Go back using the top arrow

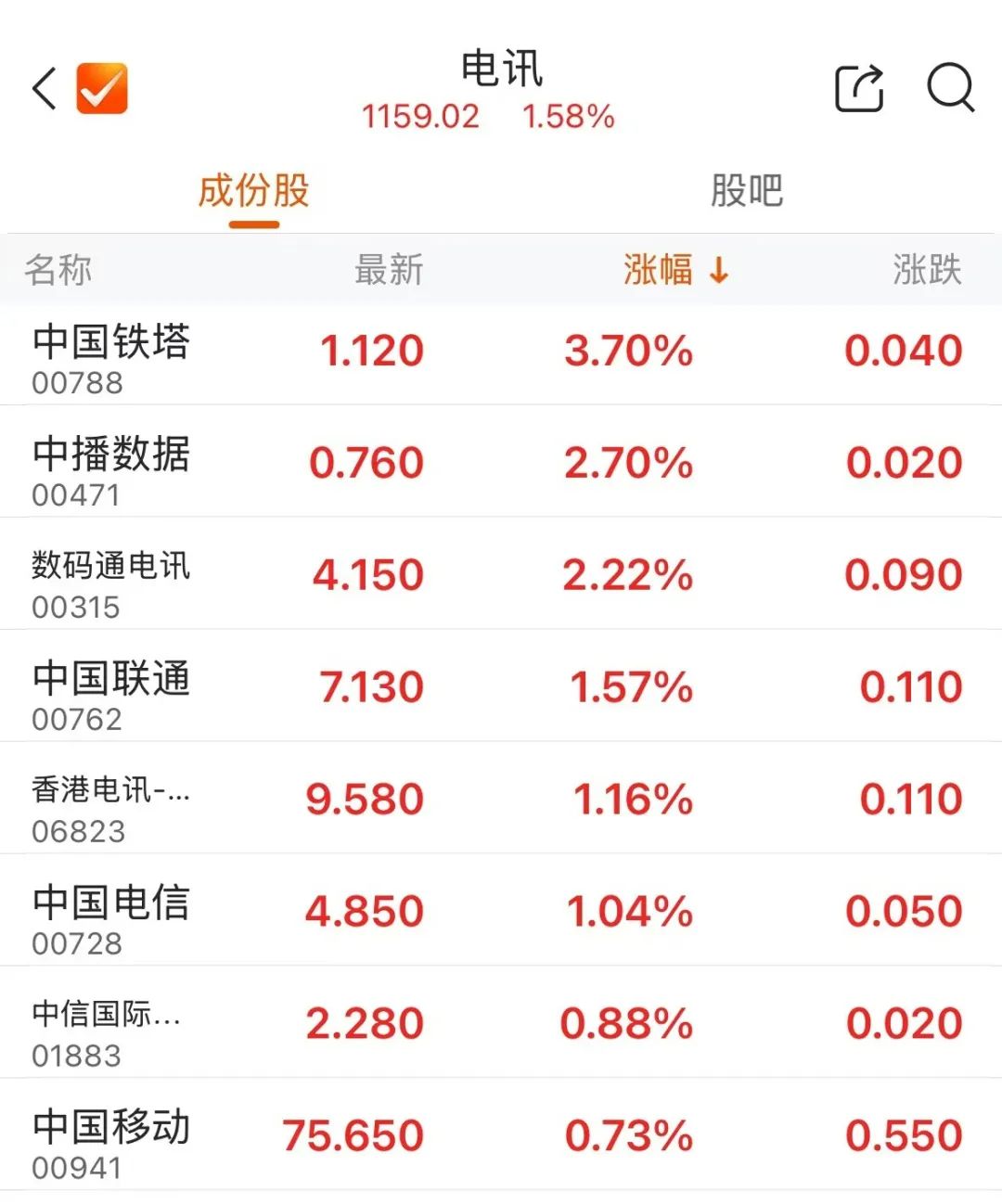[45, 89]
